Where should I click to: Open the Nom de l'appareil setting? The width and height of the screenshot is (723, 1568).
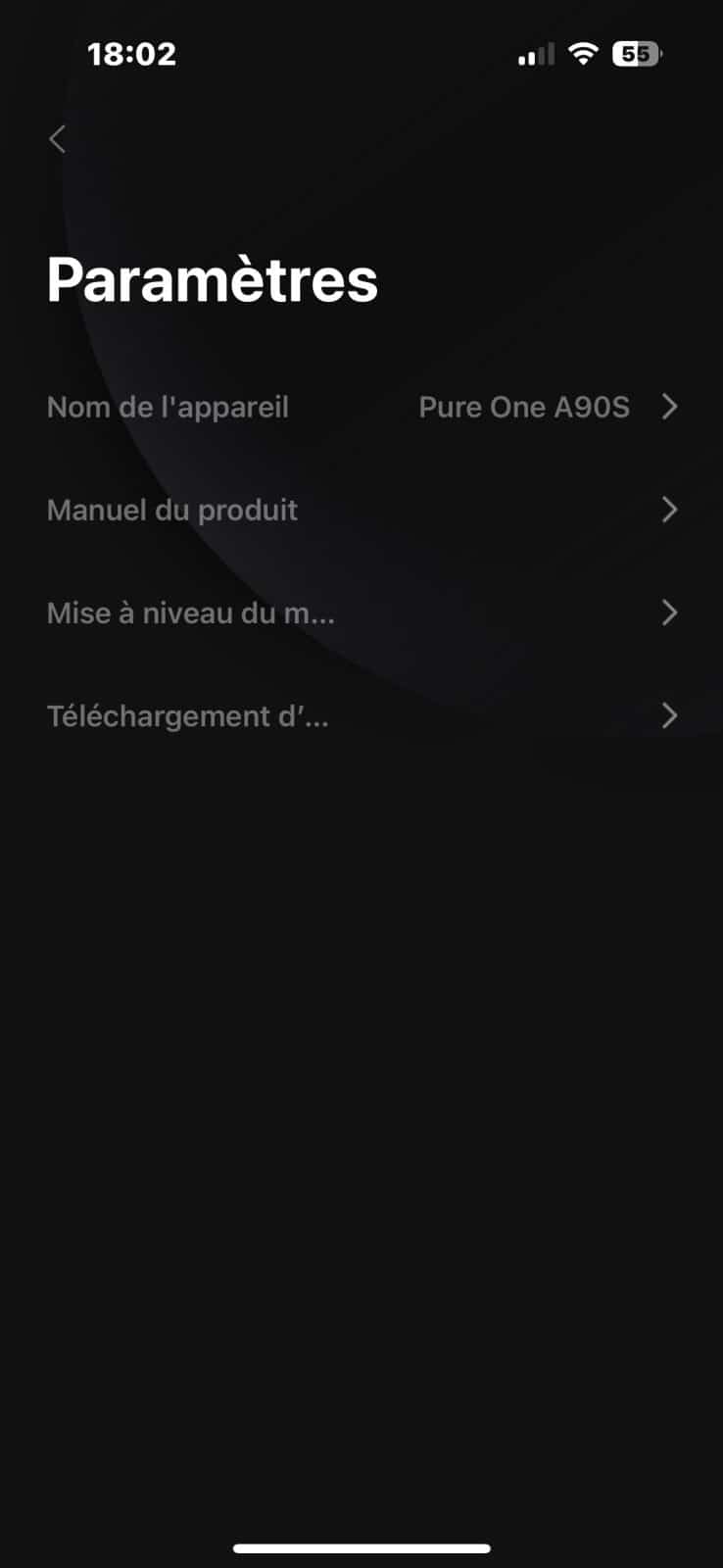(361, 407)
